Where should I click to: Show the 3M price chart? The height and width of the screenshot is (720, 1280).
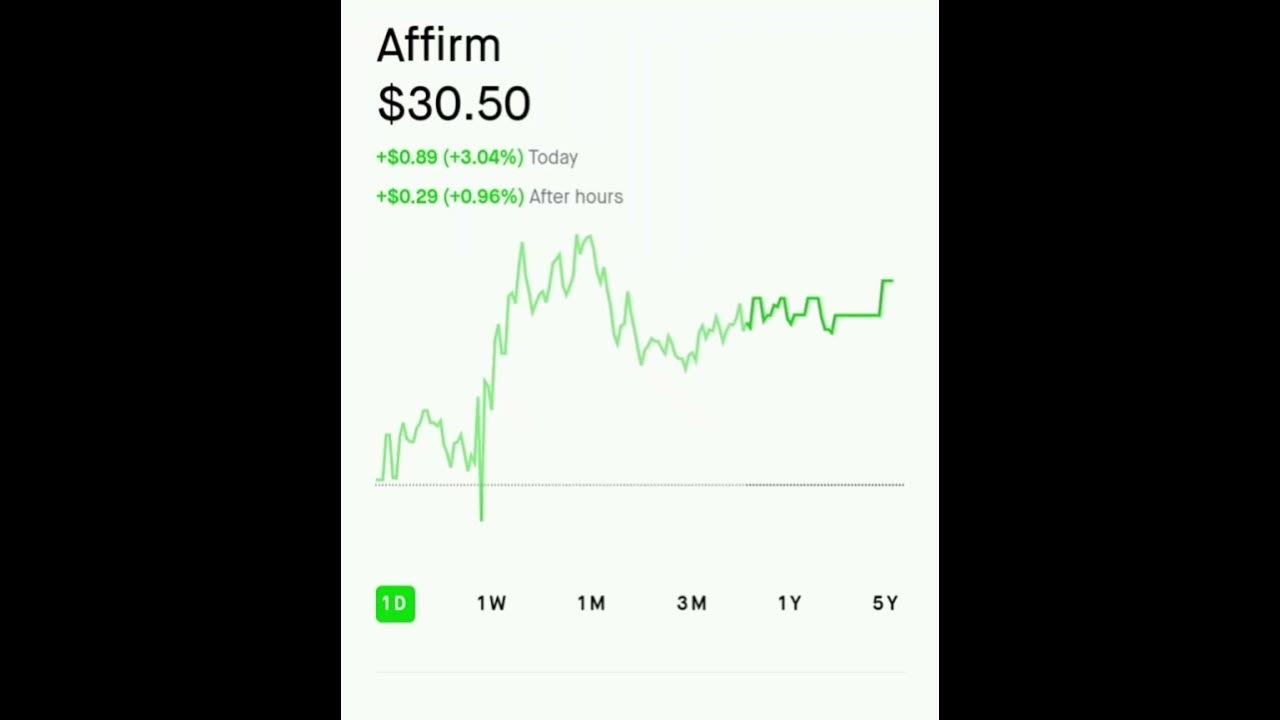pos(691,604)
